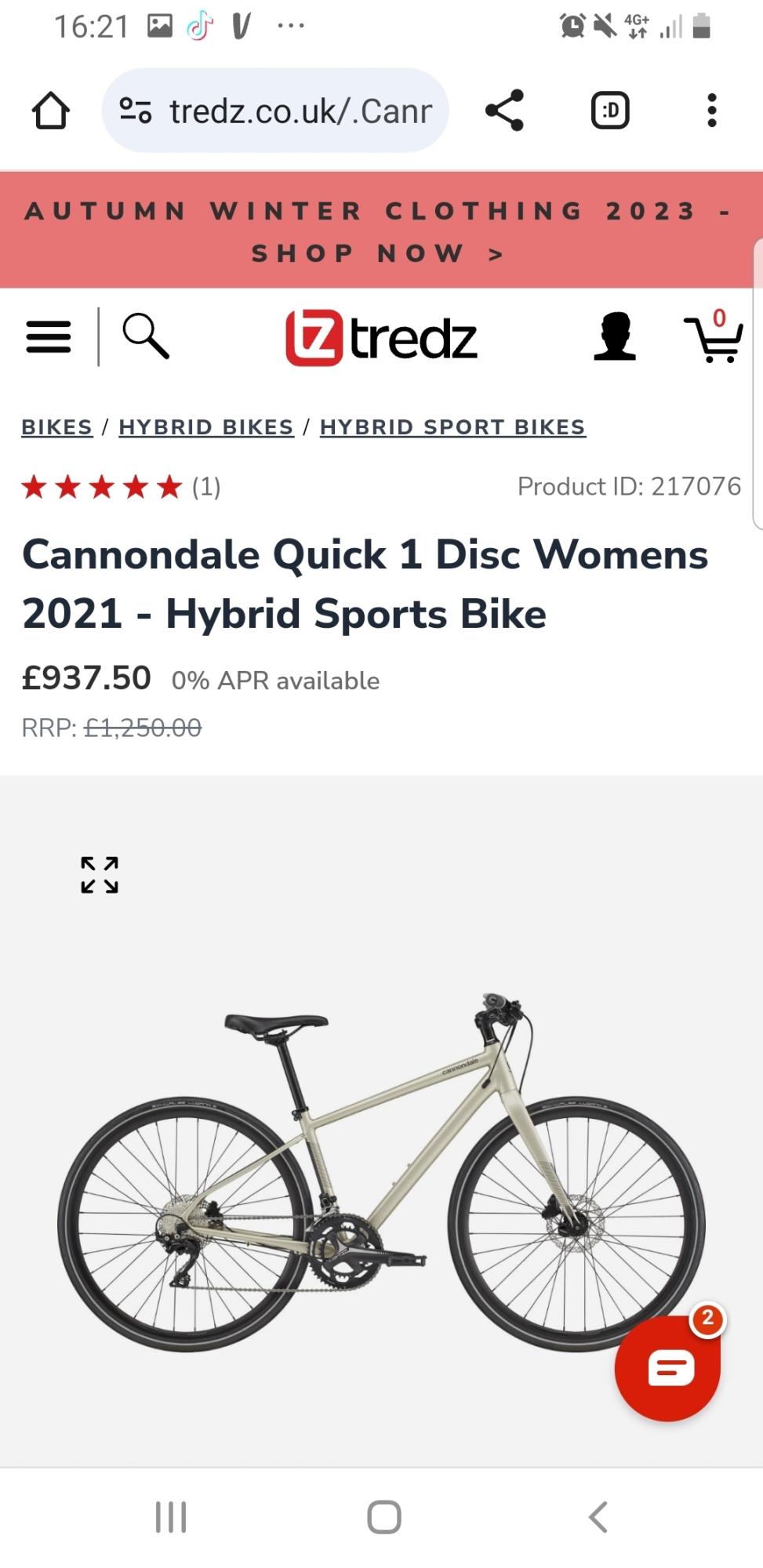Screen dimensions: 763x1568
Task: Go to browser home page
Action: 50,110
